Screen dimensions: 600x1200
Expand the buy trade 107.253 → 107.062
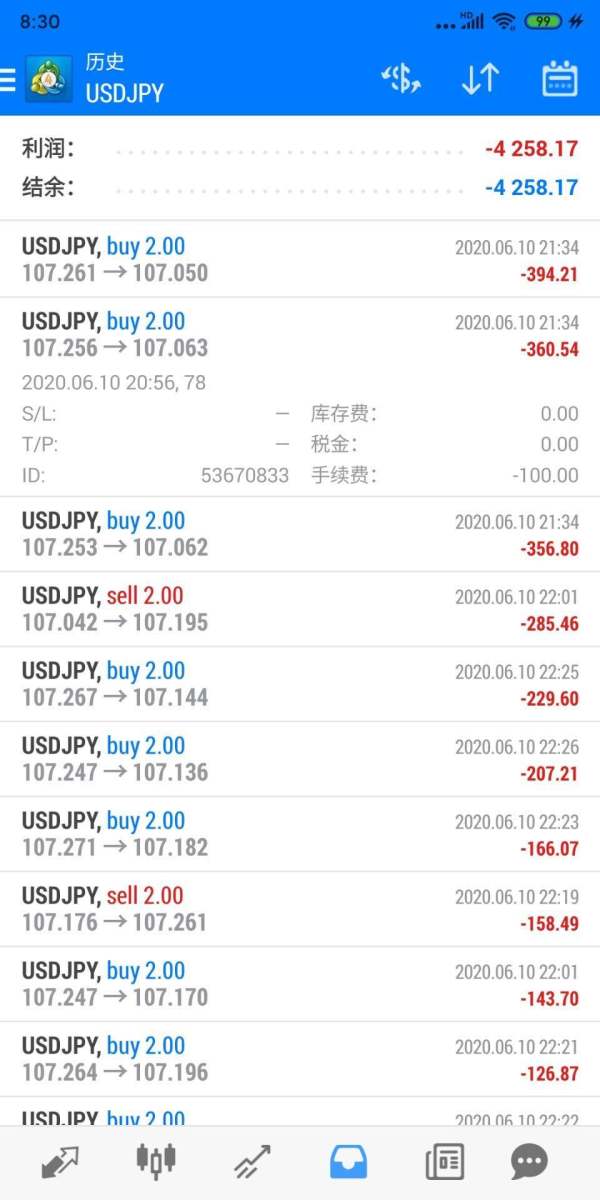[300, 534]
